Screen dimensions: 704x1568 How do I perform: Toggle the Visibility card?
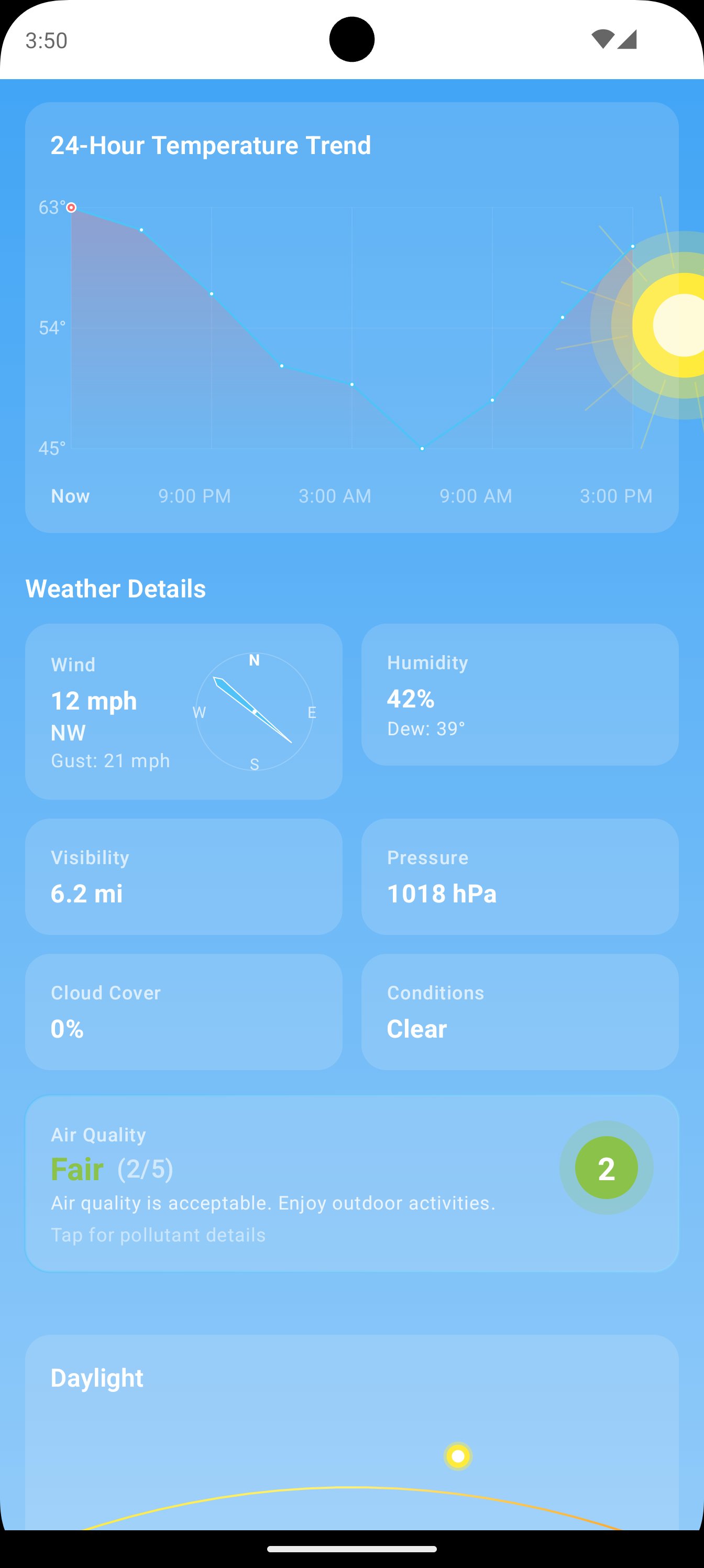(183, 877)
